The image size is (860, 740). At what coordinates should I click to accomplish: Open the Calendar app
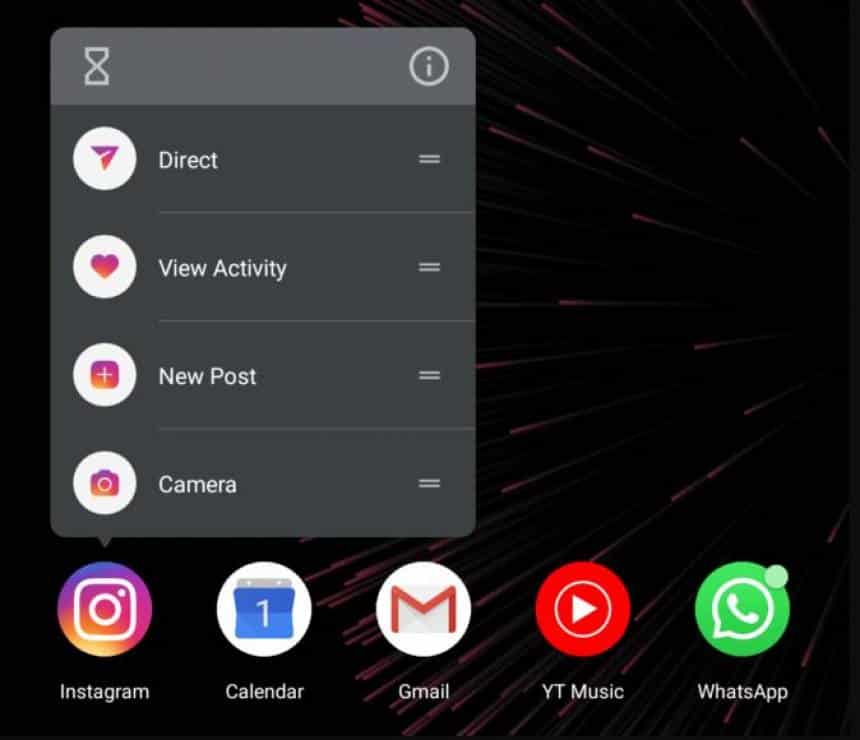264,609
